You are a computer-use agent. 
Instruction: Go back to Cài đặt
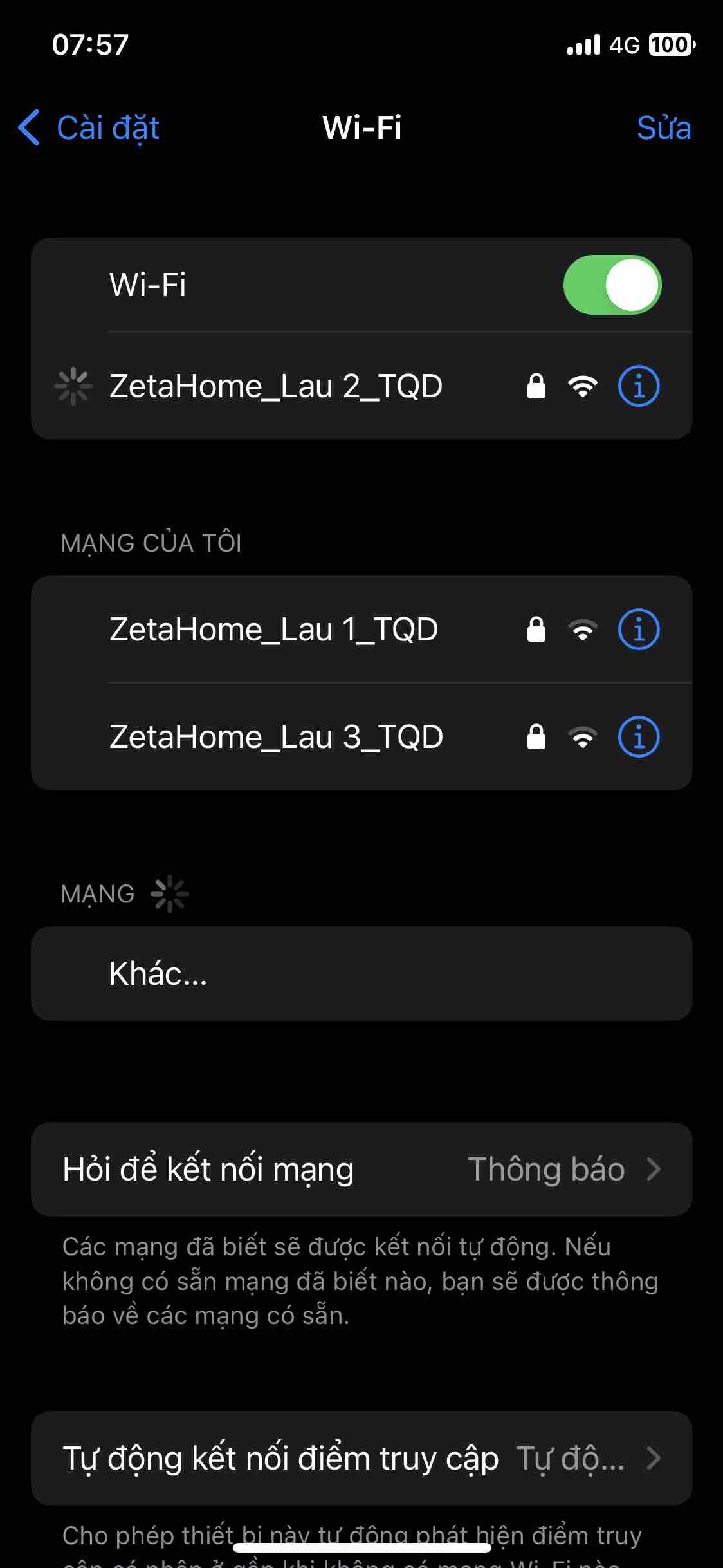[90, 127]
